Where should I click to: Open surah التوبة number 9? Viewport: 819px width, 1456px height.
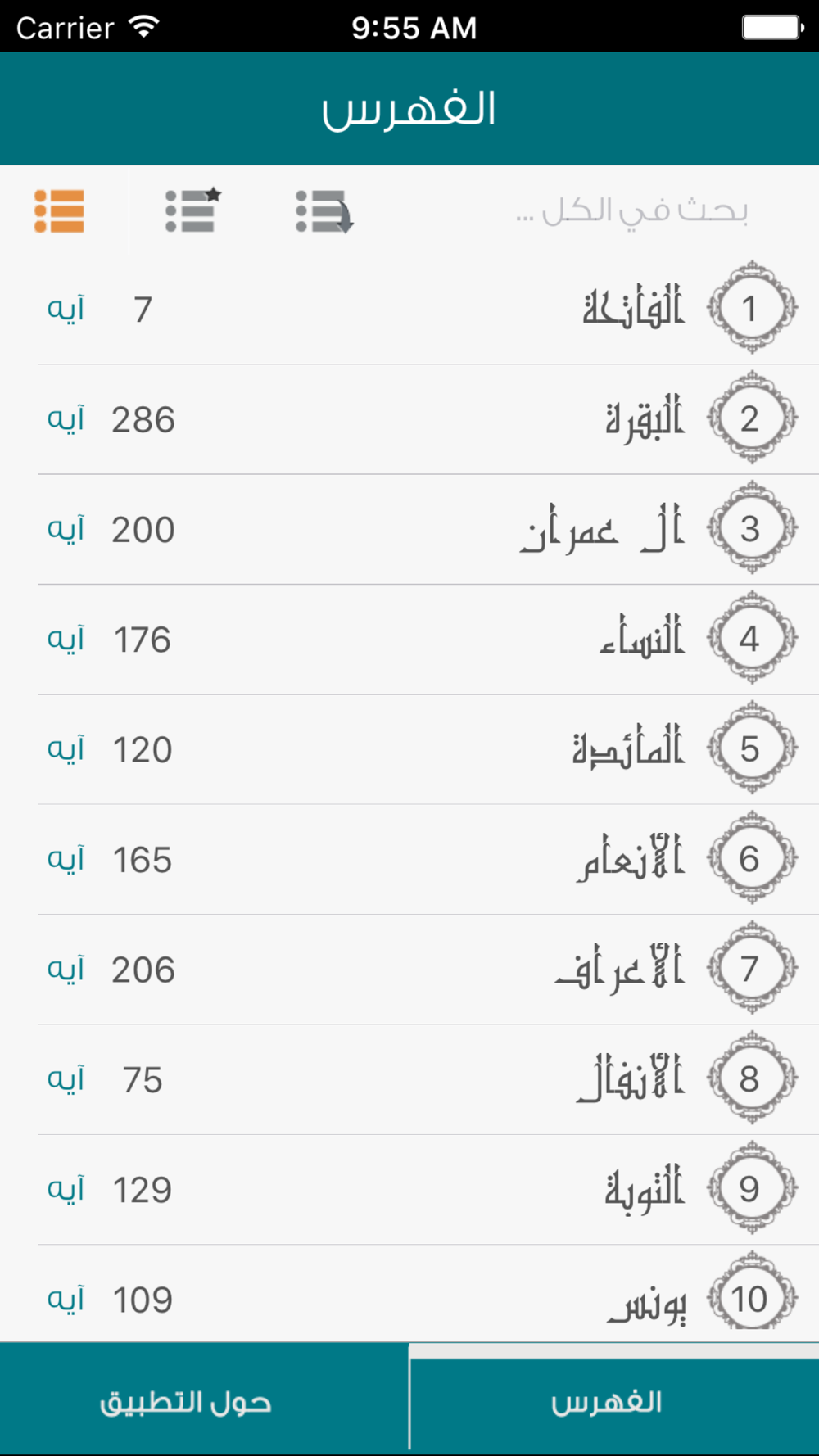pos(409,1190)
